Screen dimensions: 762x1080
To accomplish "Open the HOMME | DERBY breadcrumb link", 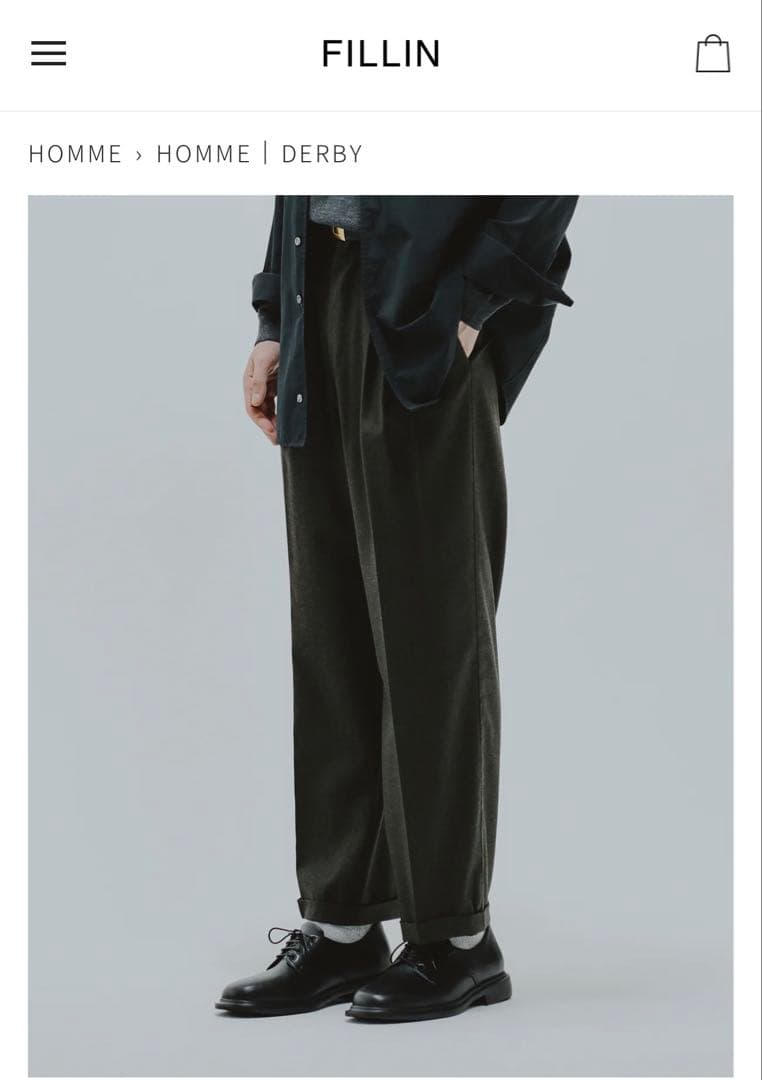I will click(x=259, y=154).
